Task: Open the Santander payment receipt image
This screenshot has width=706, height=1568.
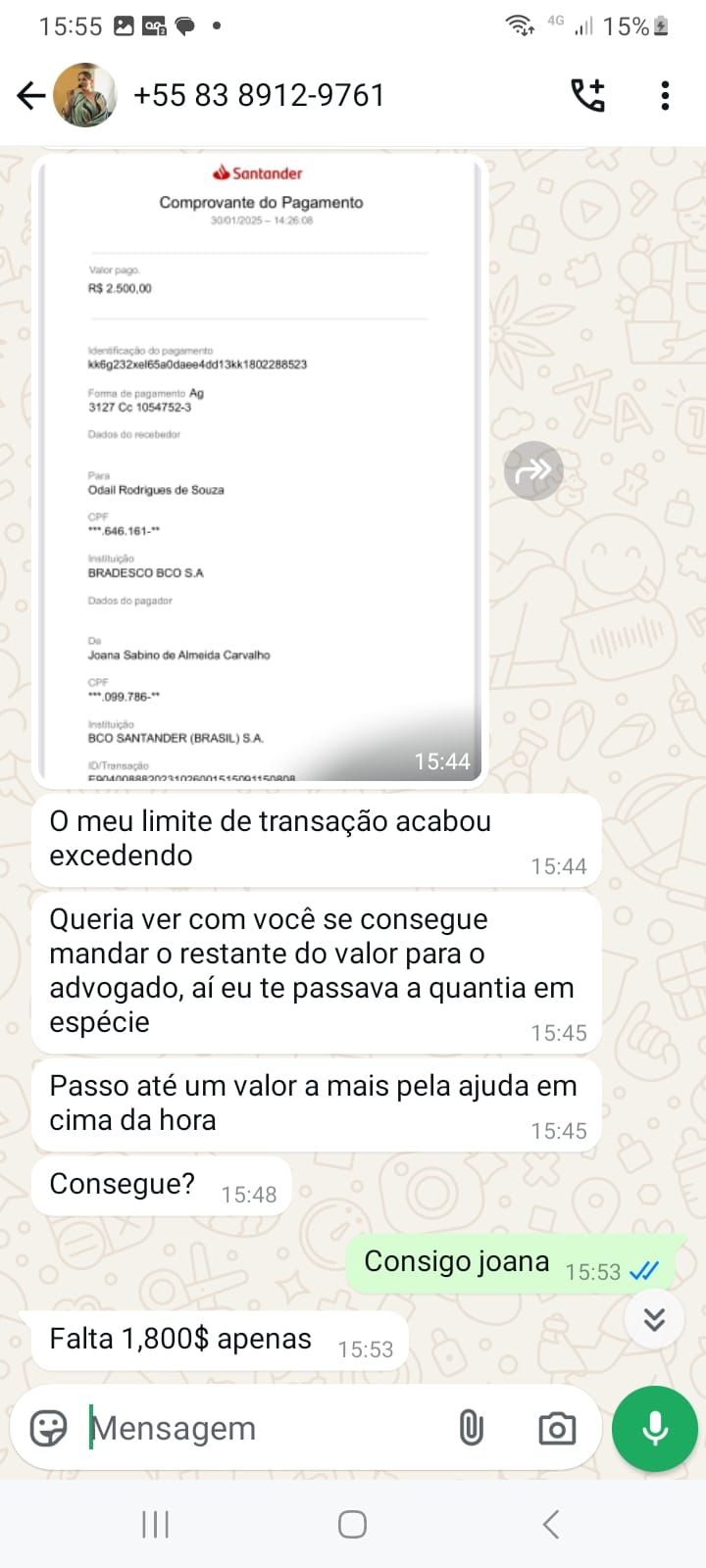Action: click(260, 469)
